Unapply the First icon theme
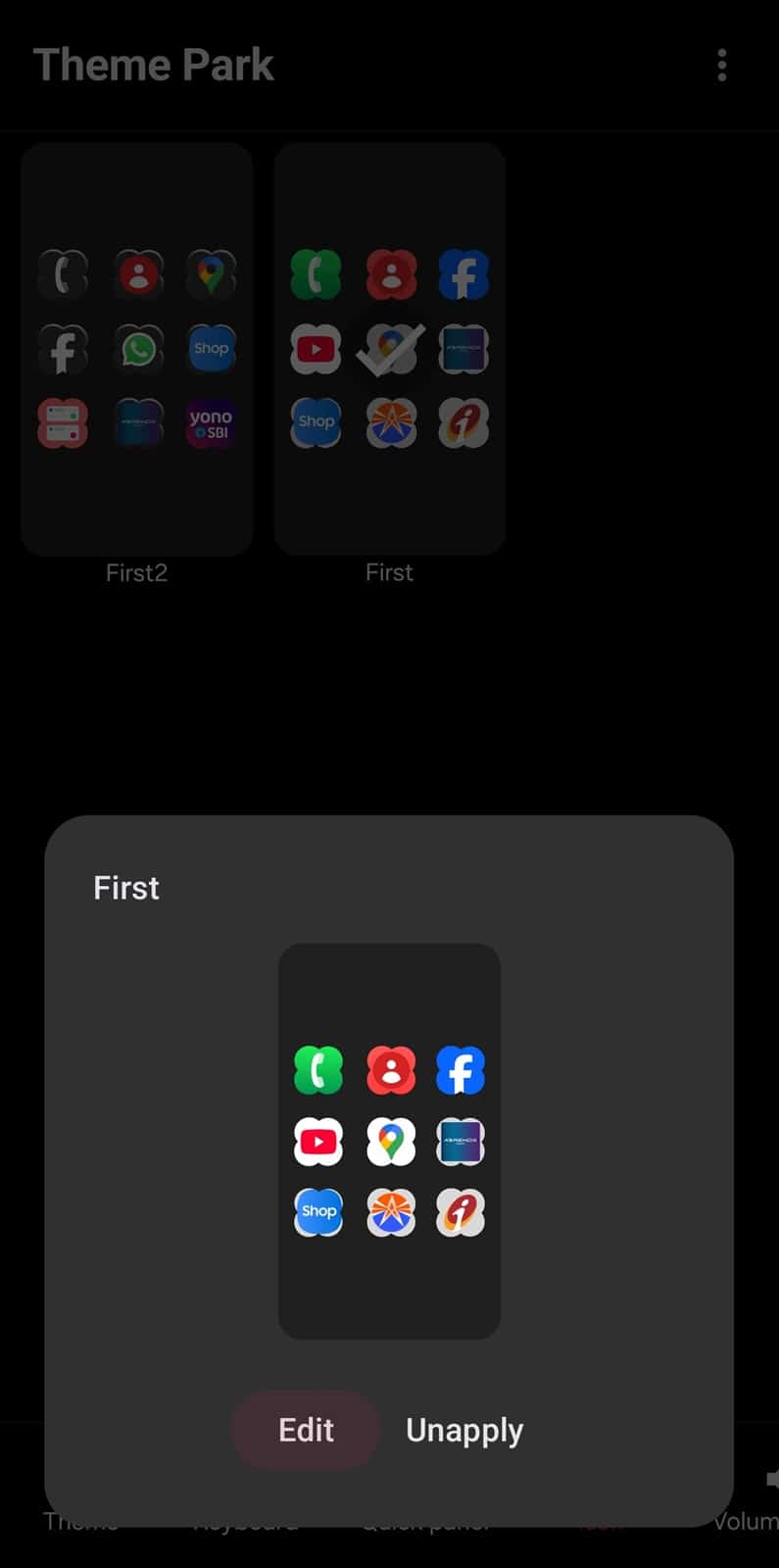This screenshot has width=779, height=1568. [464, 1430]
